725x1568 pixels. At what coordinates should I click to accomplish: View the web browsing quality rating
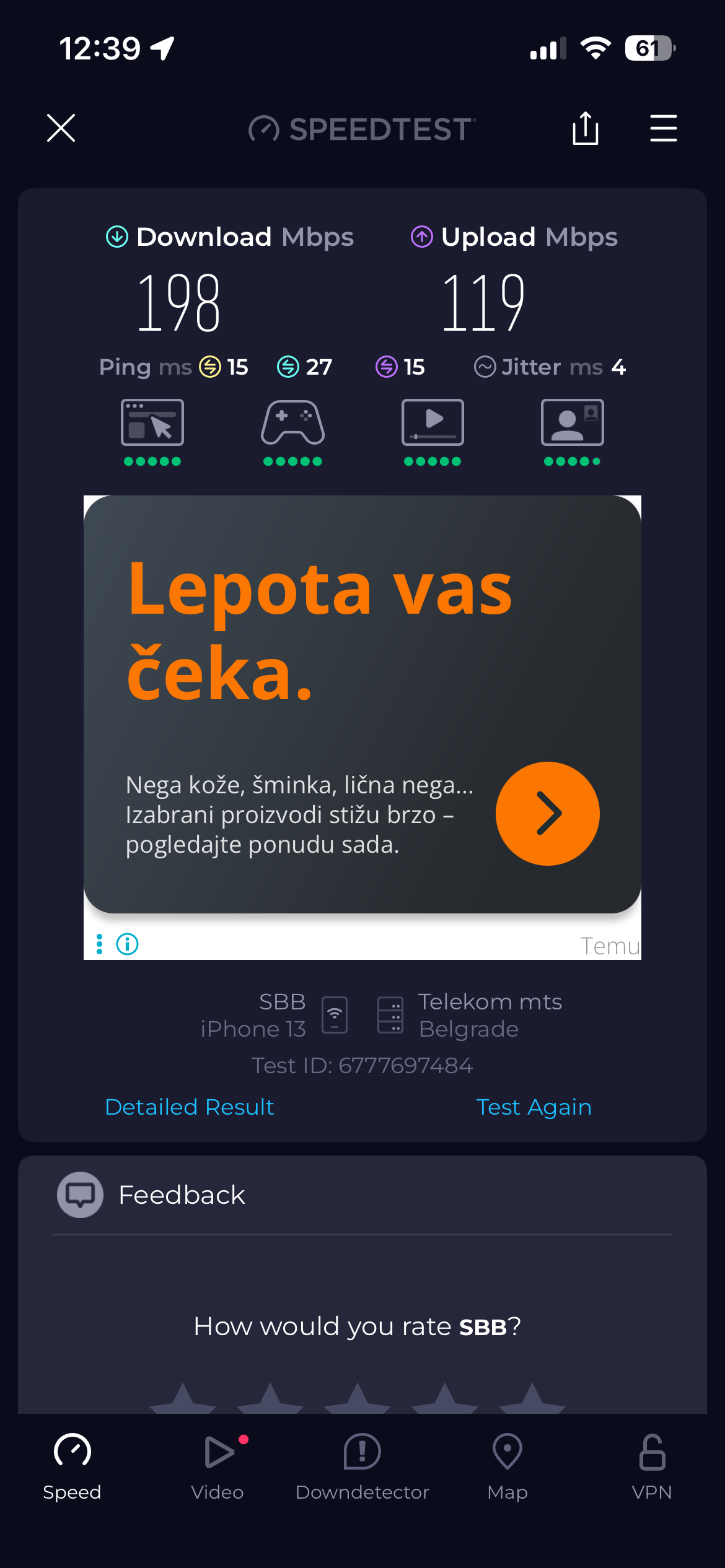pyautogui.click(x=152, y=432)
